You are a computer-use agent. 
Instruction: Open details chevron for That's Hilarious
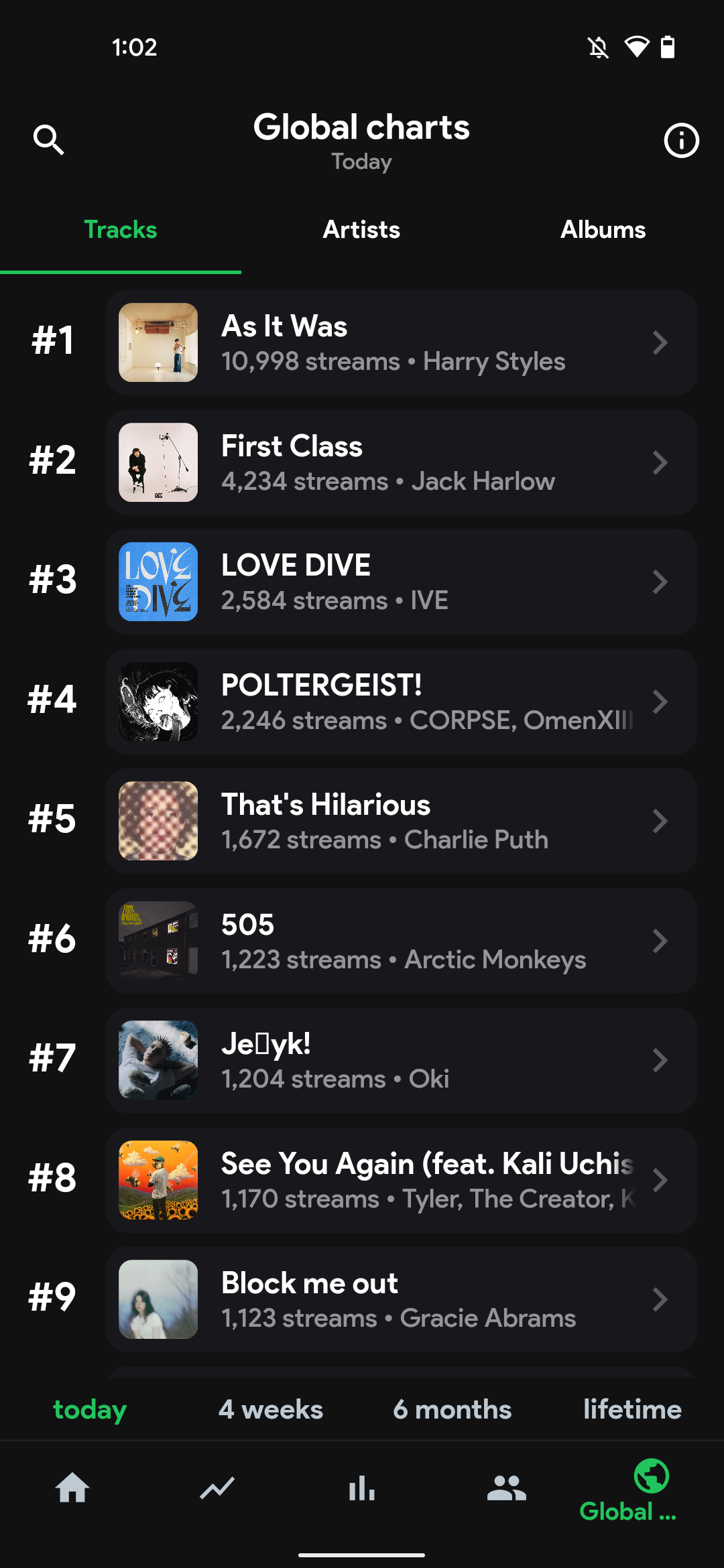(660, 821)
